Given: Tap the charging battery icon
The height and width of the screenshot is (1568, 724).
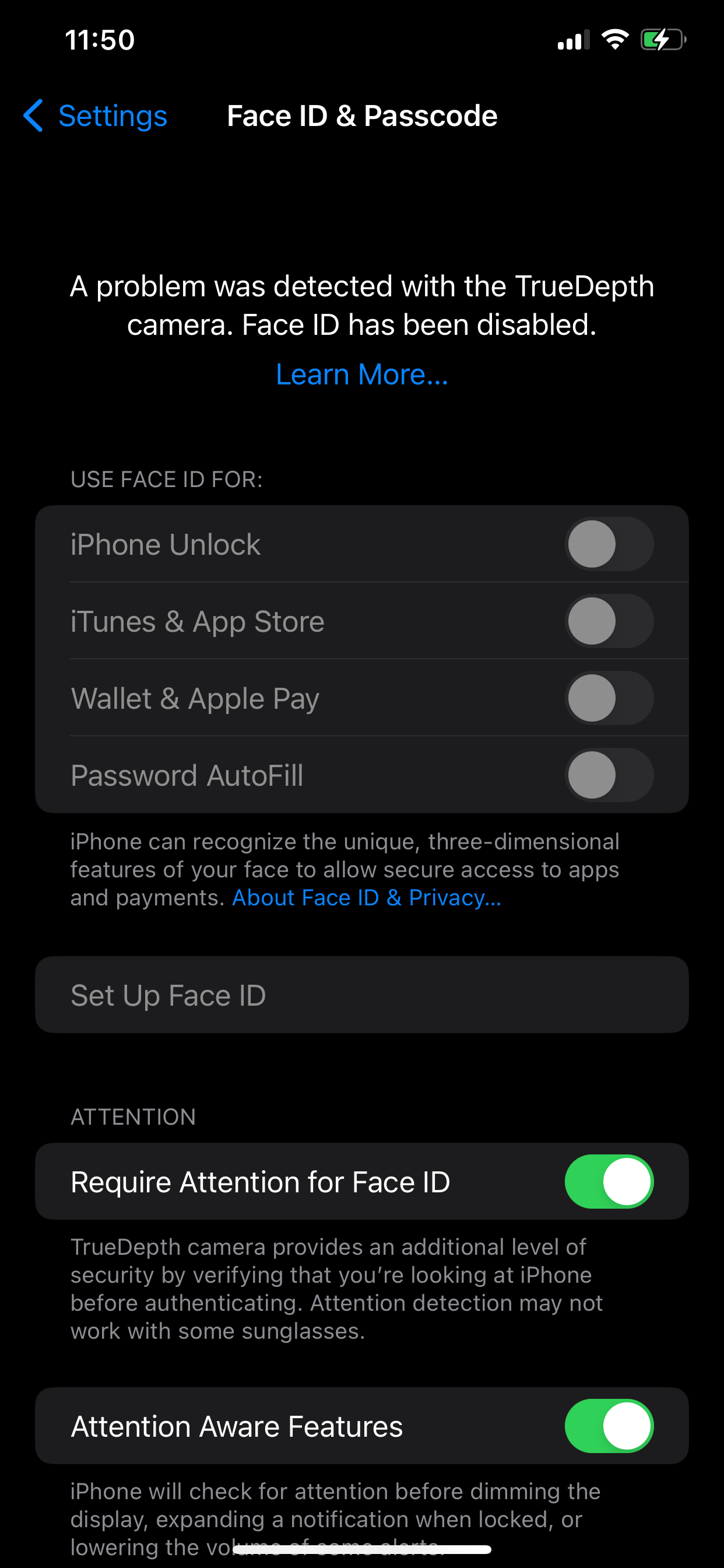Looking at the screenshot, I should [663, 40].
